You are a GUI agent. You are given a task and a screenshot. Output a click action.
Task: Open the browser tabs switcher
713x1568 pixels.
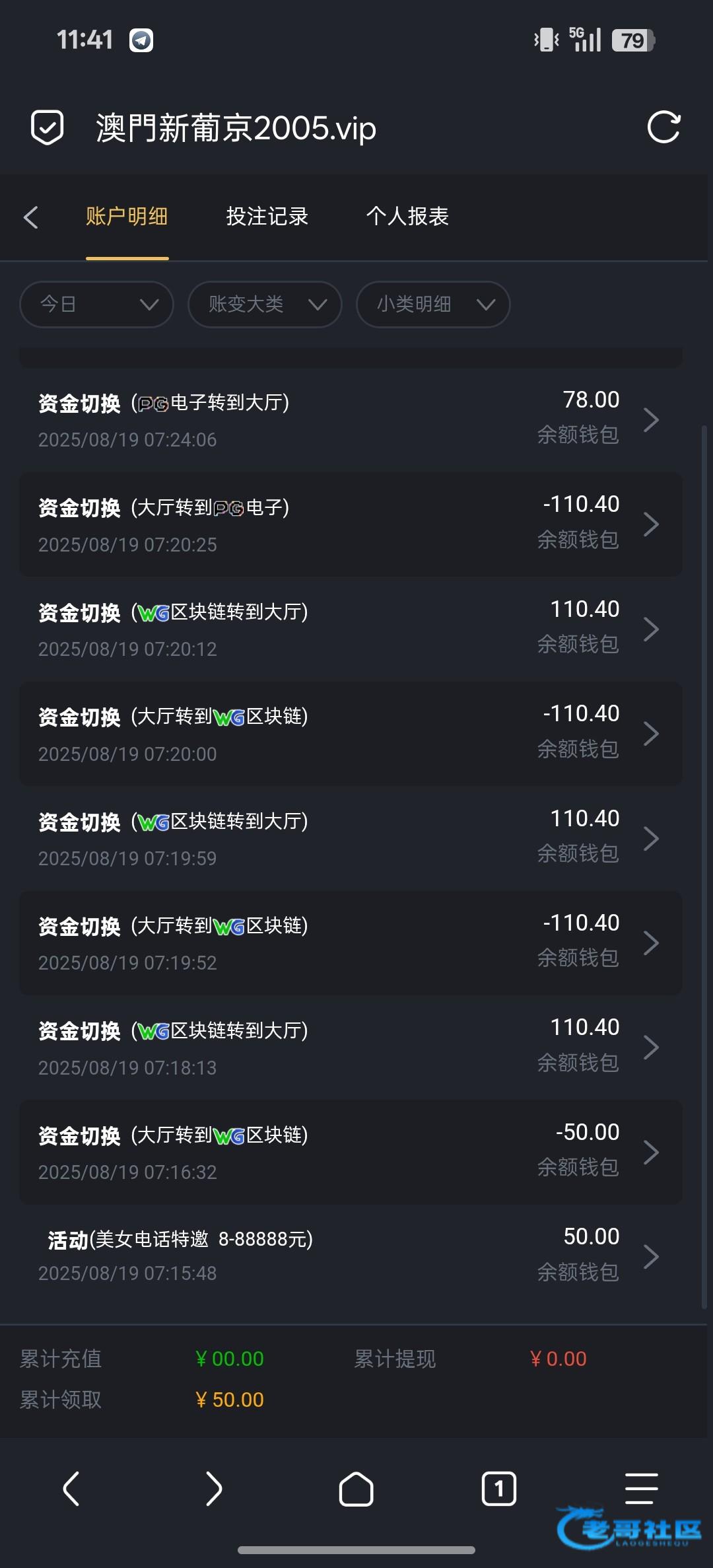tap(498, 1489)
